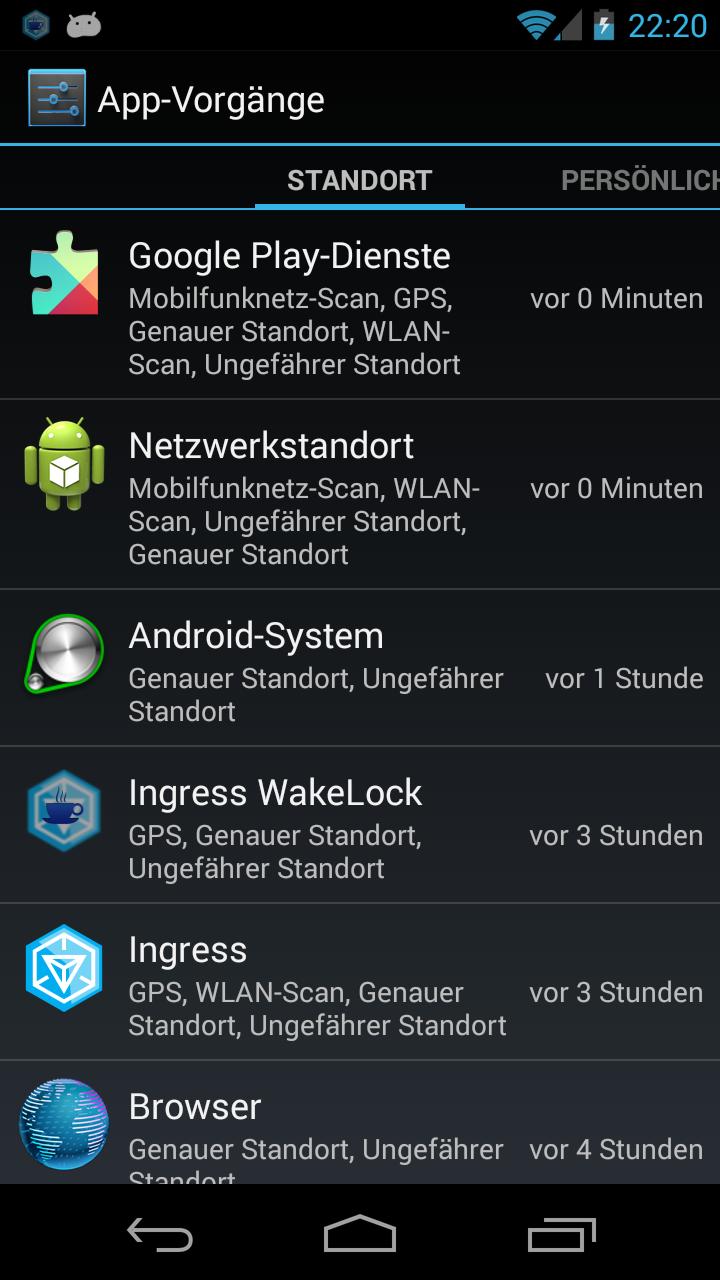Select the Netzwerkstandort list entry
720x1280 pixels.
coord(360,493)
